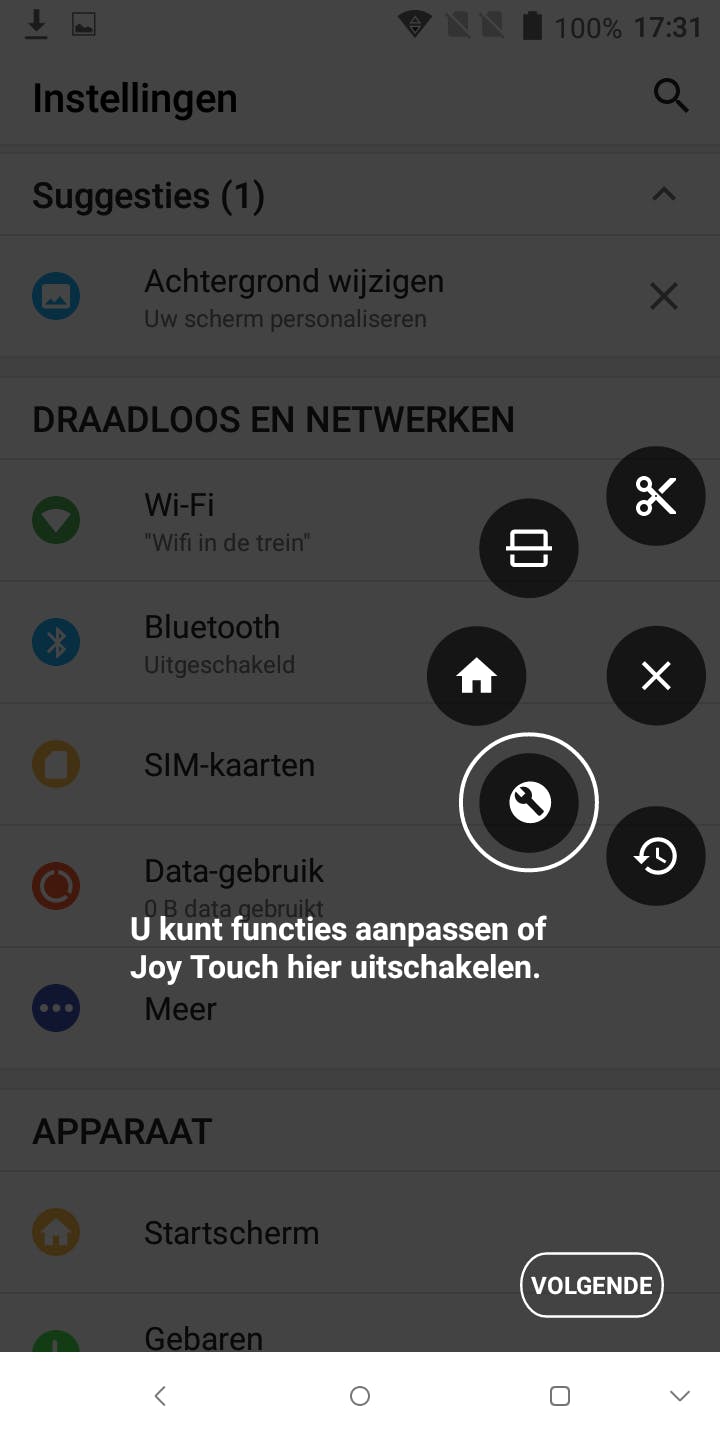Screen dimensions: 720x1440
Task: Open the Joy Touch wrench settings icon
Action: [x=528, y=802]
